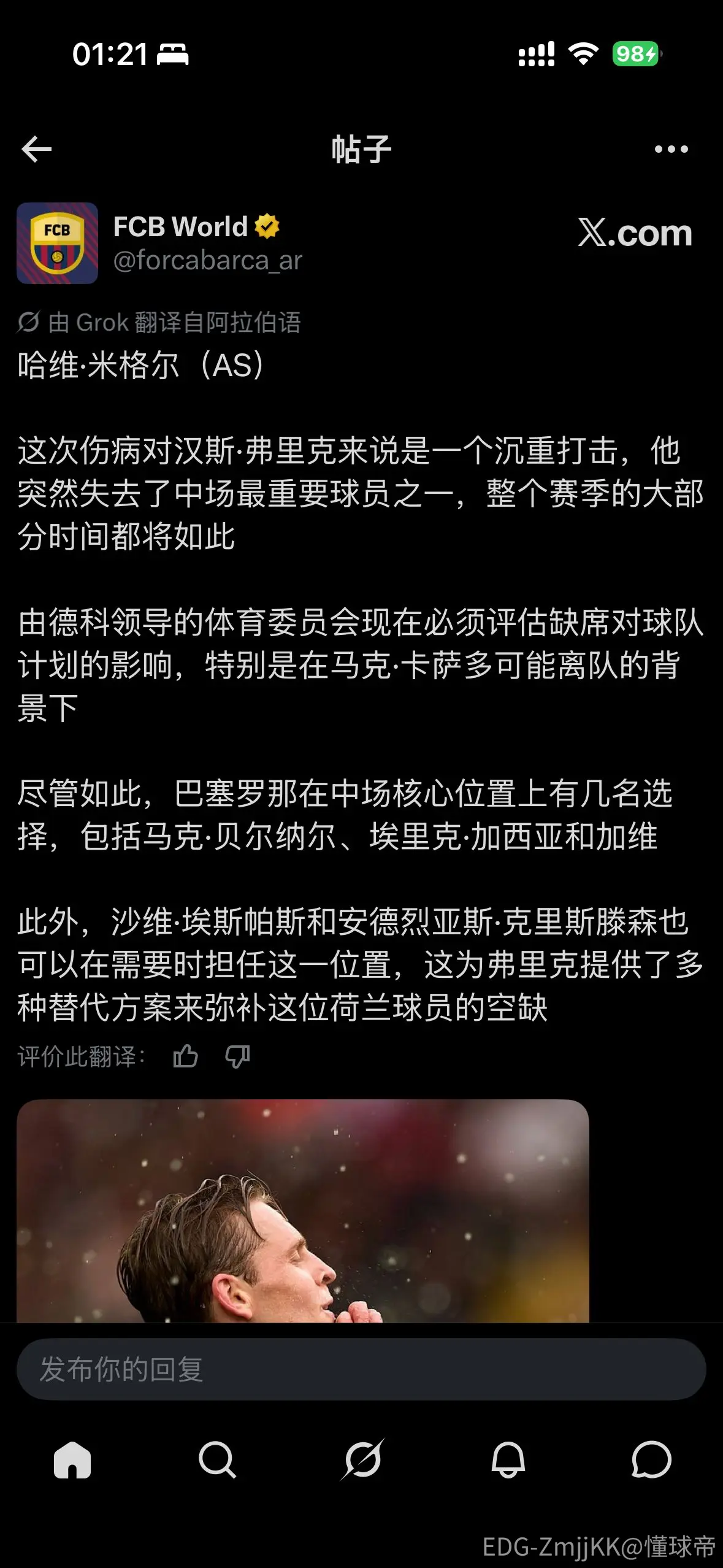Go back using the arrow icon

coord(36,149)
